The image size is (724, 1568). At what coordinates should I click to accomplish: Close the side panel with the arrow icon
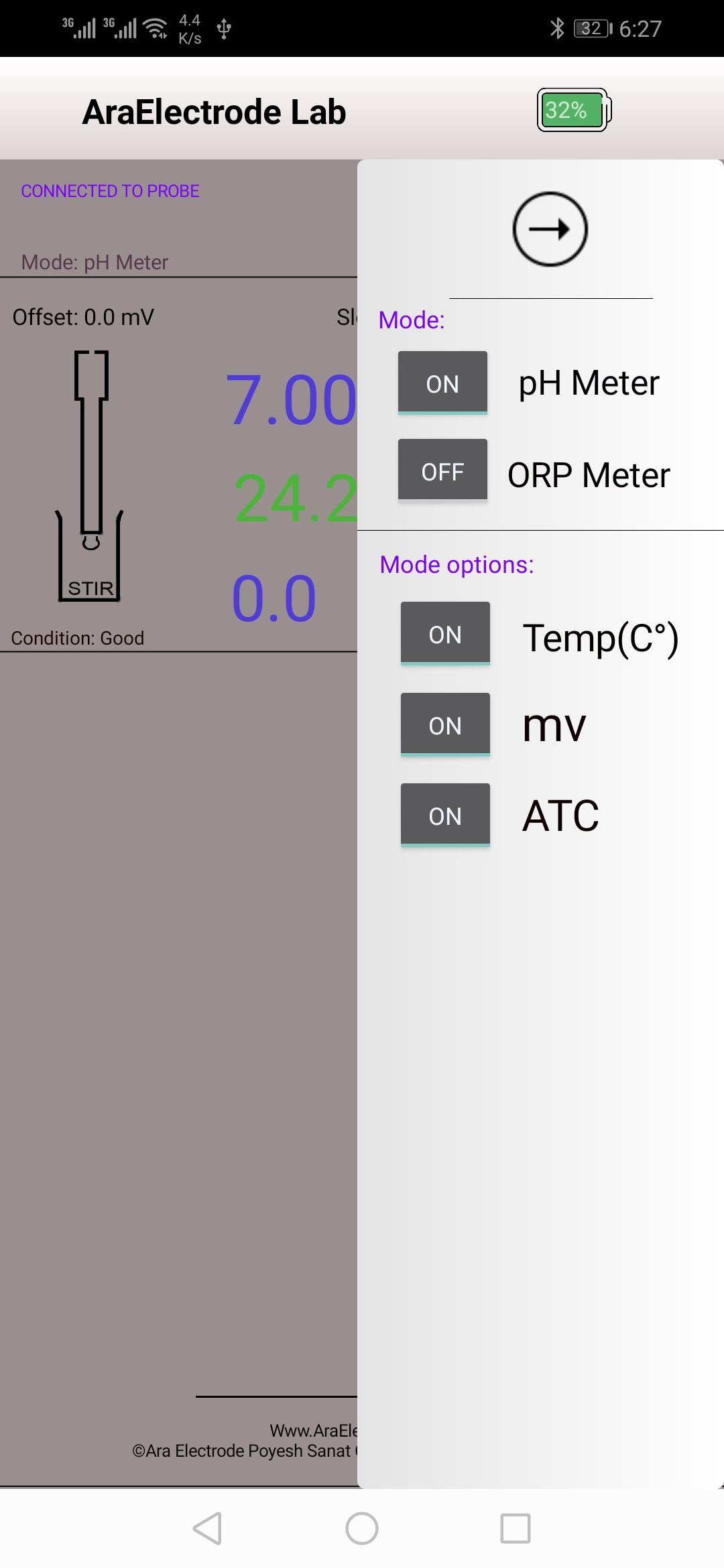[550, 229]
